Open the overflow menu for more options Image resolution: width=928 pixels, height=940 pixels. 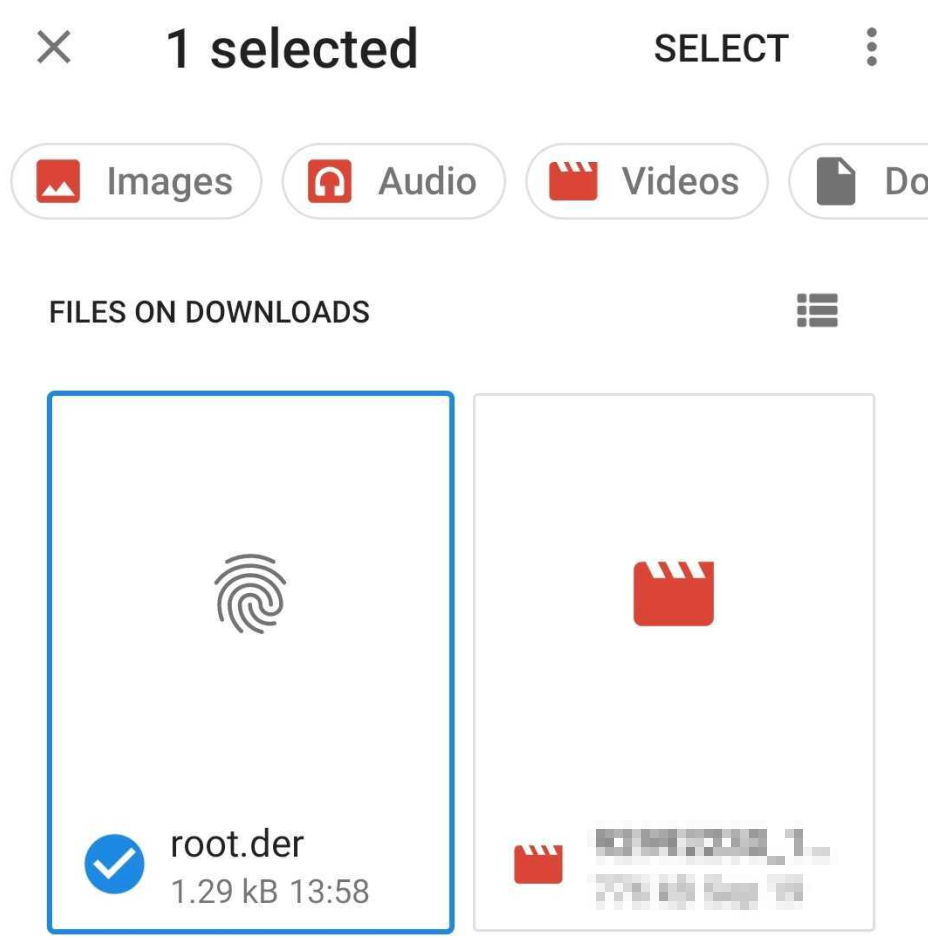[x=870, y=47]
